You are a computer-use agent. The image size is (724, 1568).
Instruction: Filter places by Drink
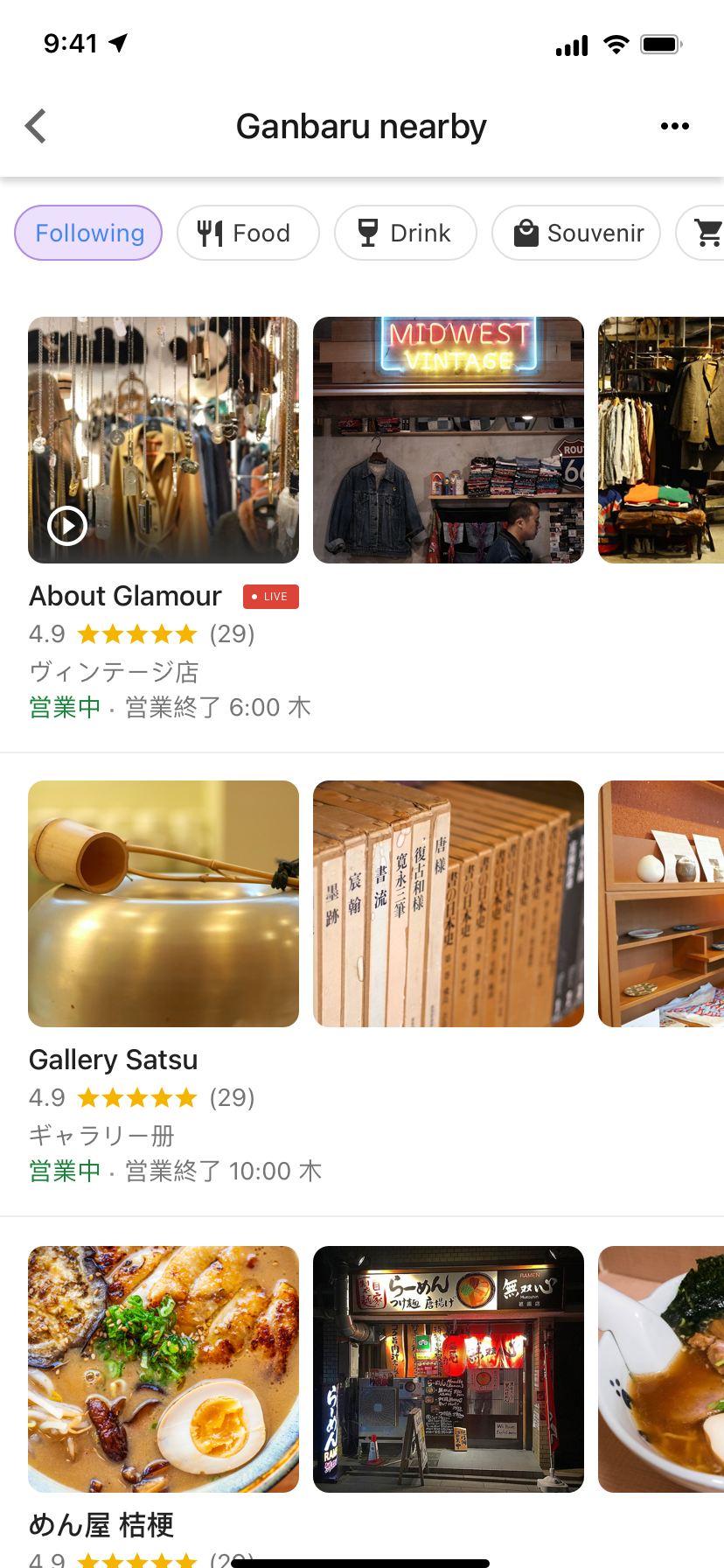pyautogui.click(x=405, y=233)
